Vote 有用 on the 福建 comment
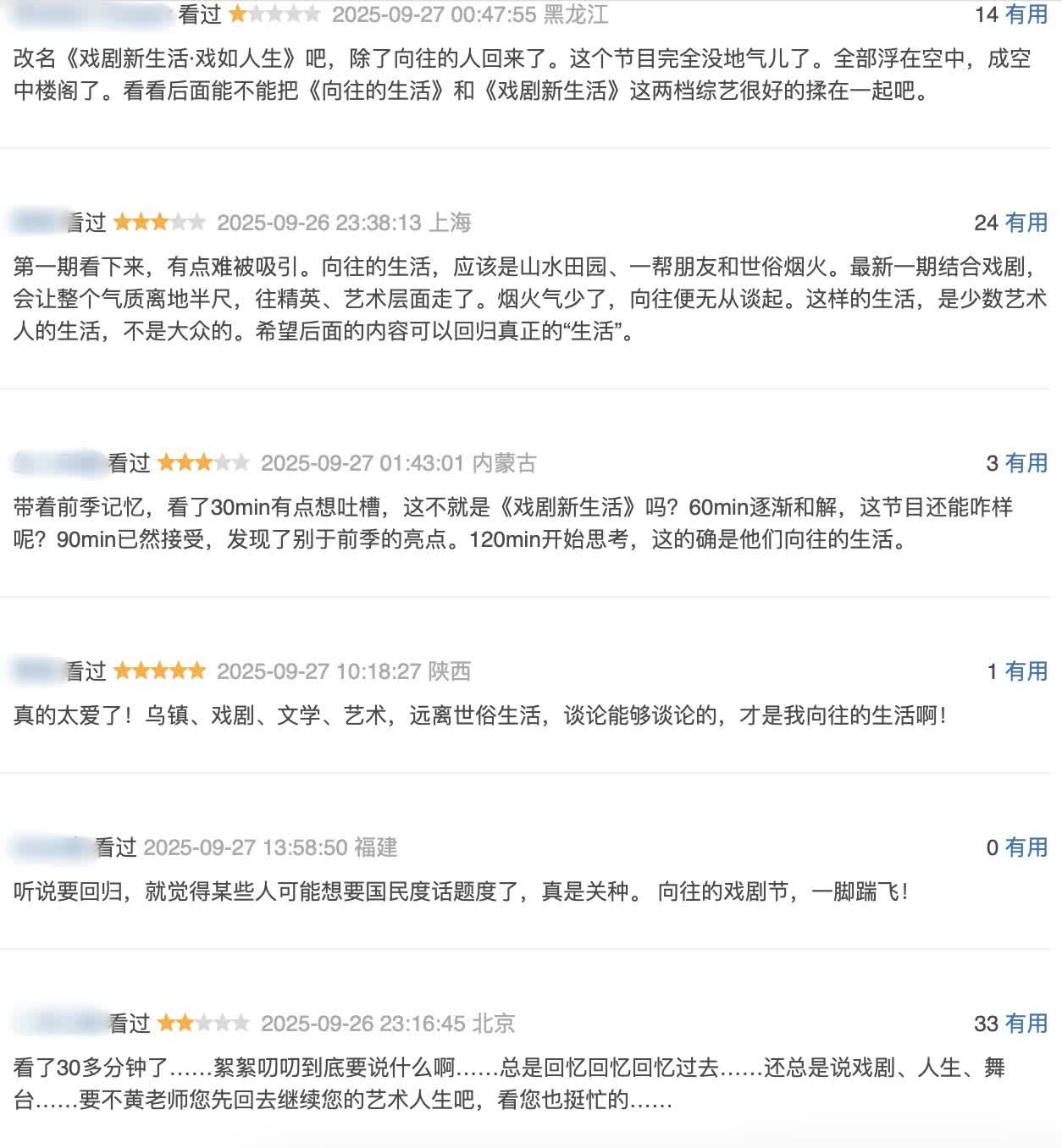The height and width of the screenshot is (1148, 1062). [1026, 847]
